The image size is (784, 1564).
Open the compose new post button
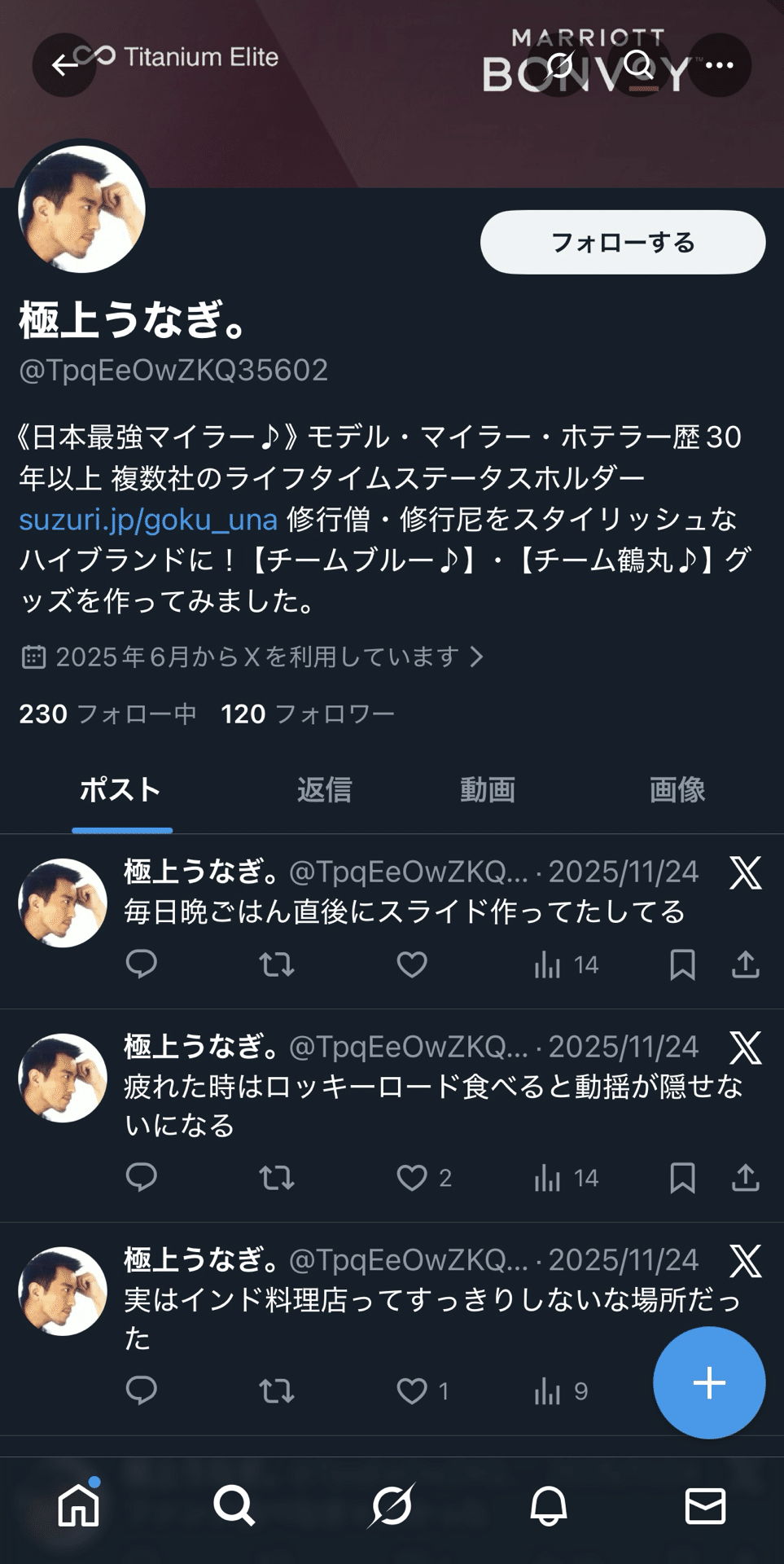coord(709,1382)
